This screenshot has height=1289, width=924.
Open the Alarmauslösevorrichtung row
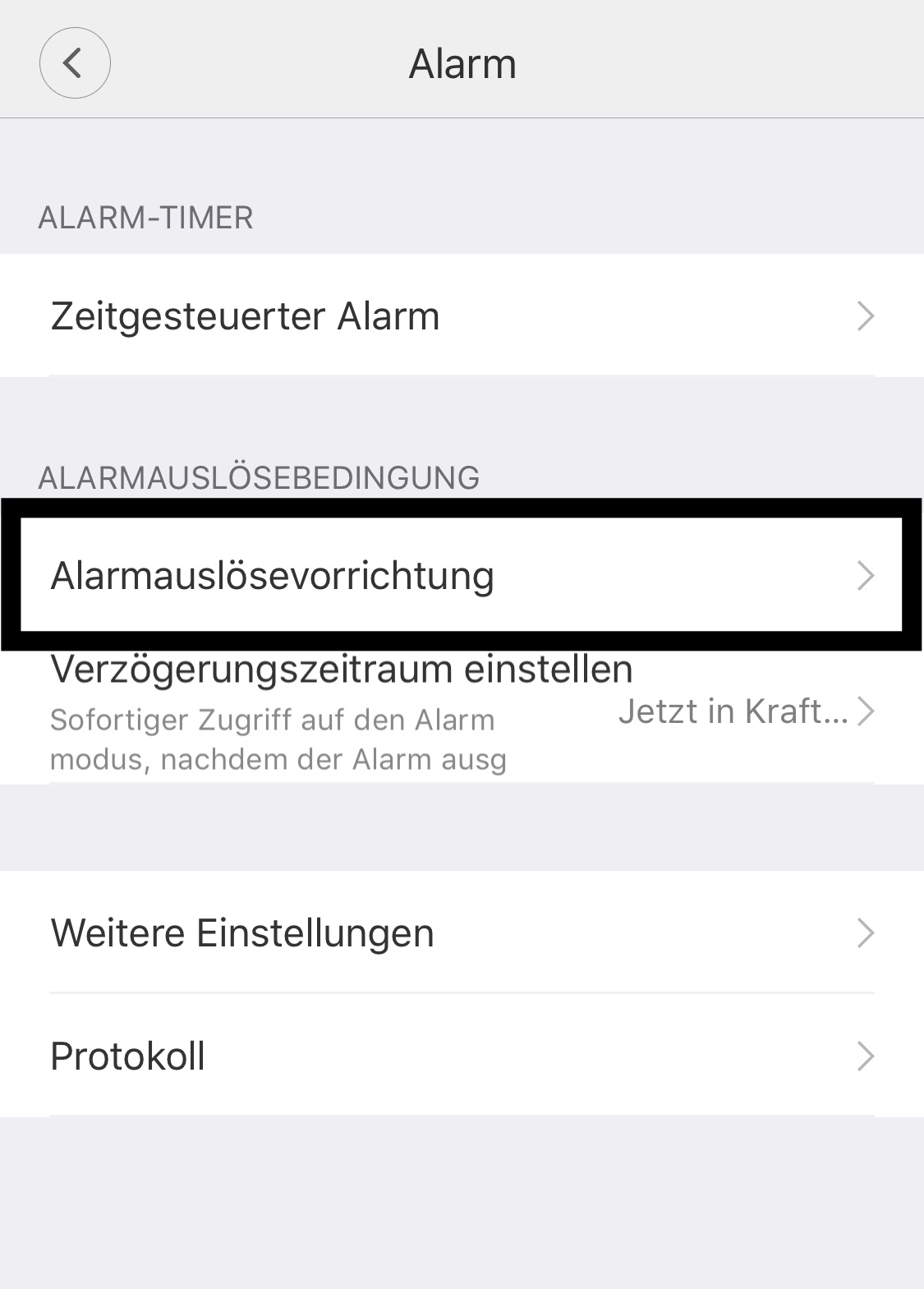(x=462, y=575)
